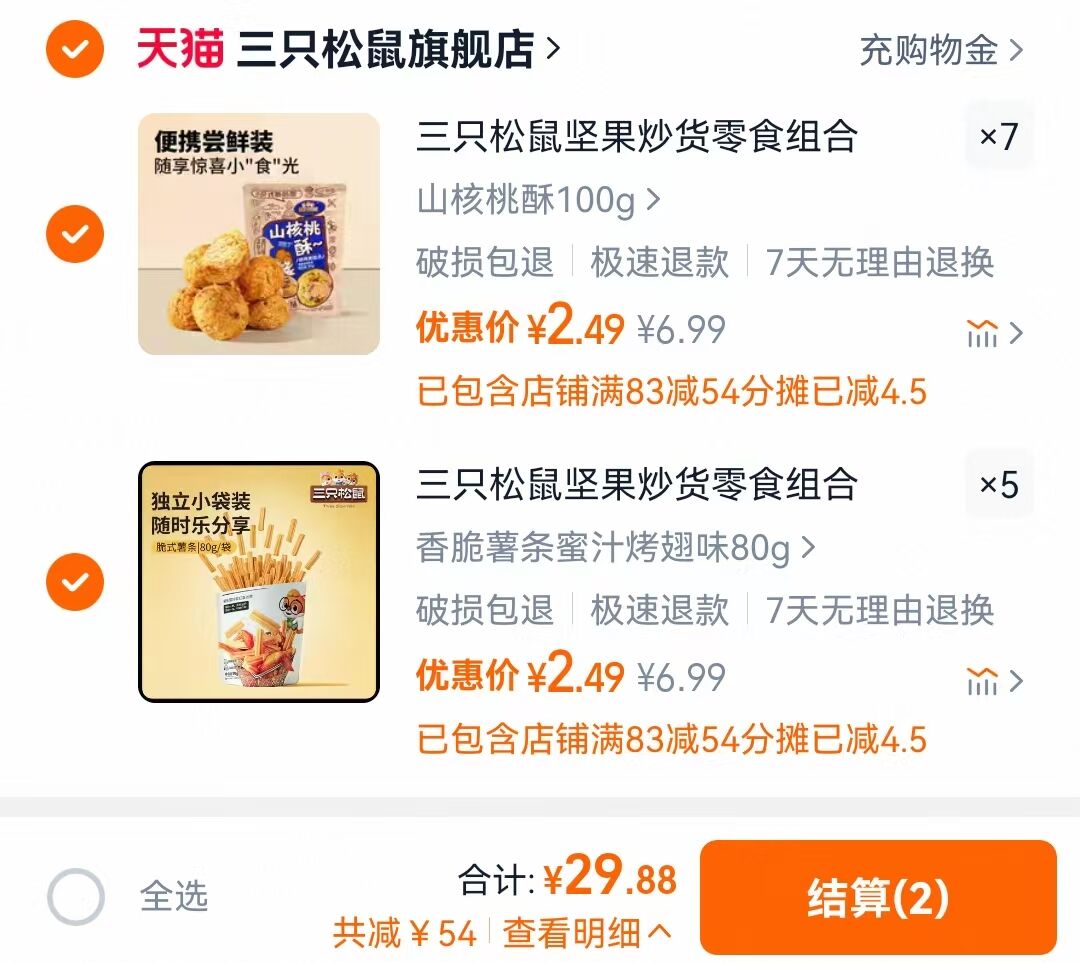The image size is (1080, 963).
Task: Uncheck the 香脆薯条 item checkbox
Action: click(x=75, y=582)
